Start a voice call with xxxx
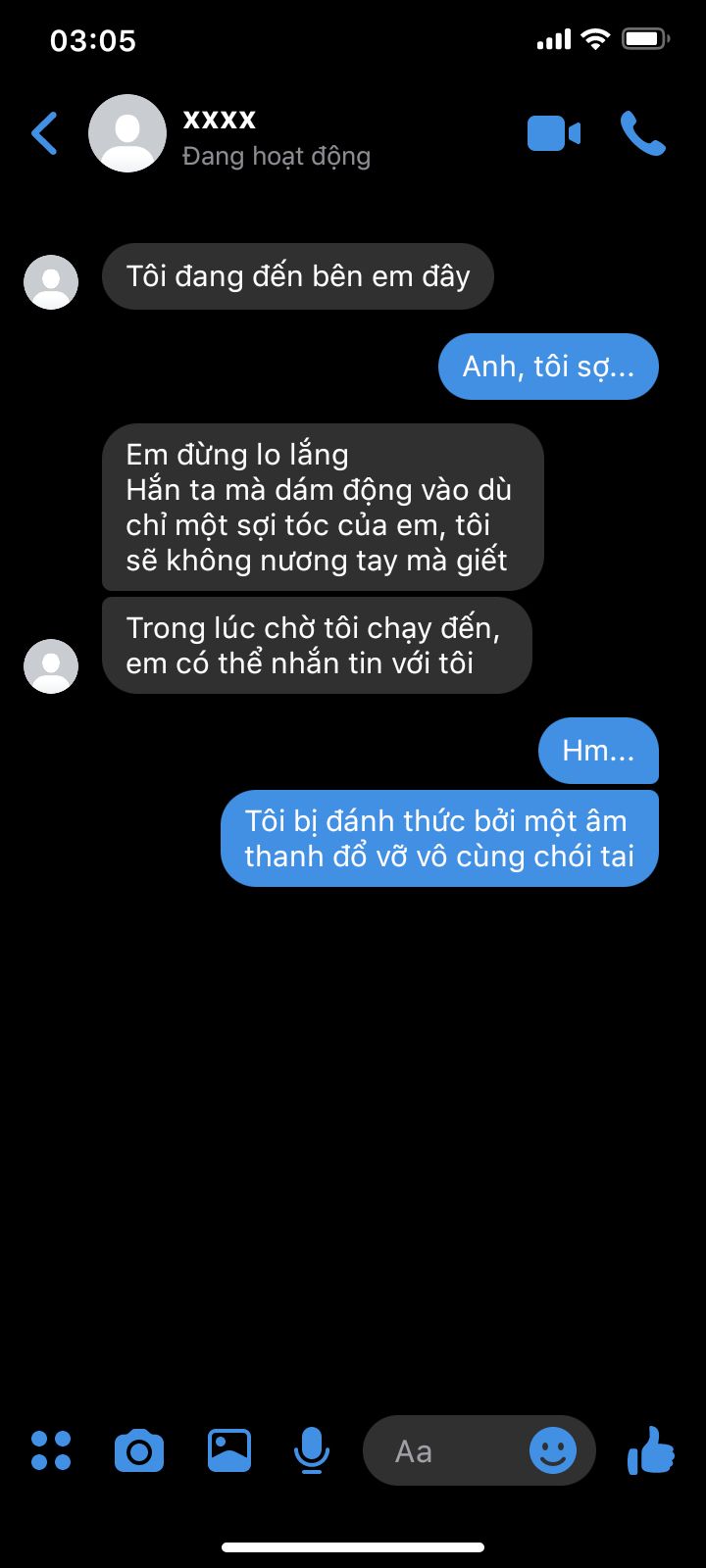Image resolution: width=706 pixels, height=1568 pixels. click(643, 133)
